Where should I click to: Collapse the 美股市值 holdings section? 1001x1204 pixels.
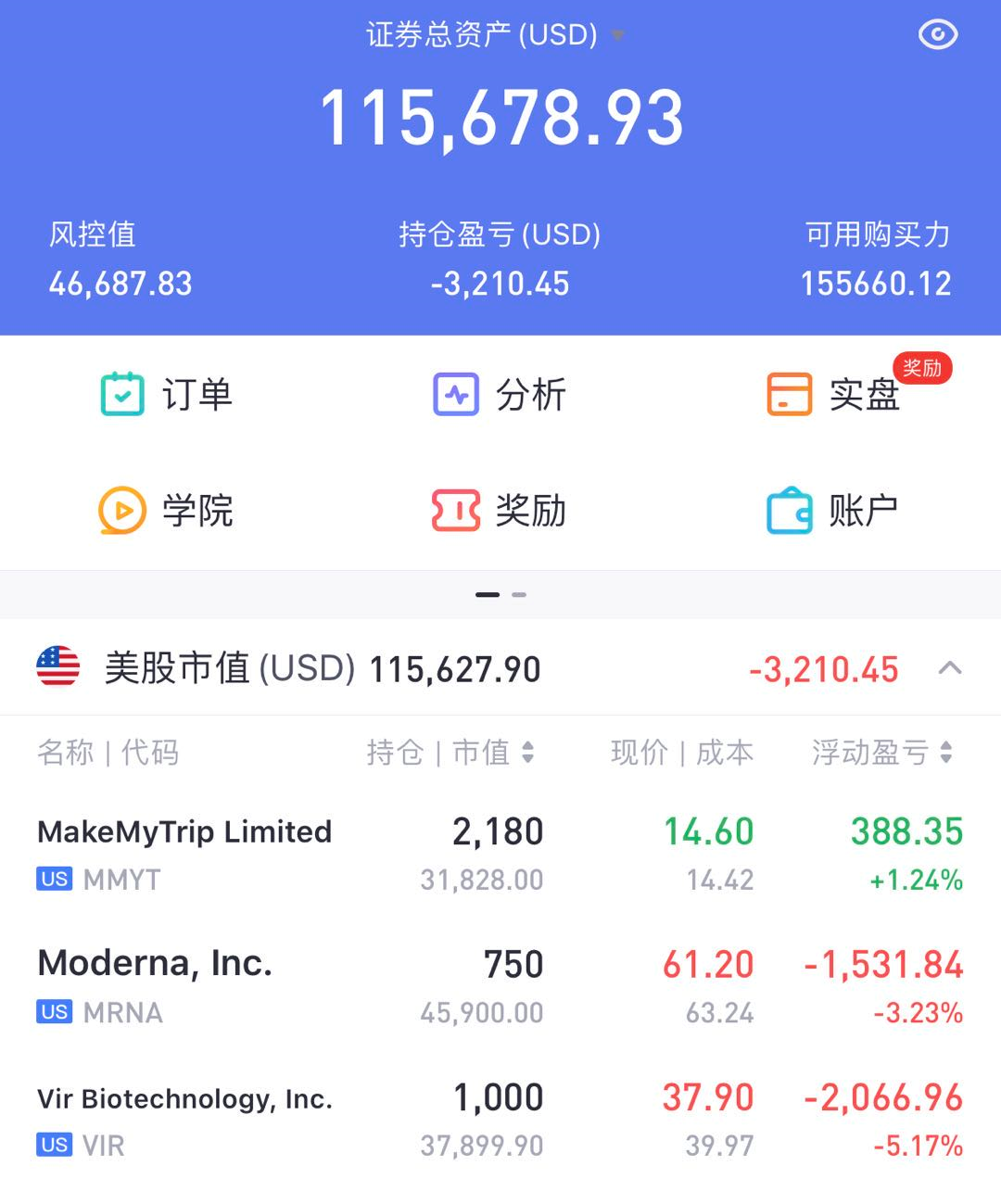[x=950, y=668]
